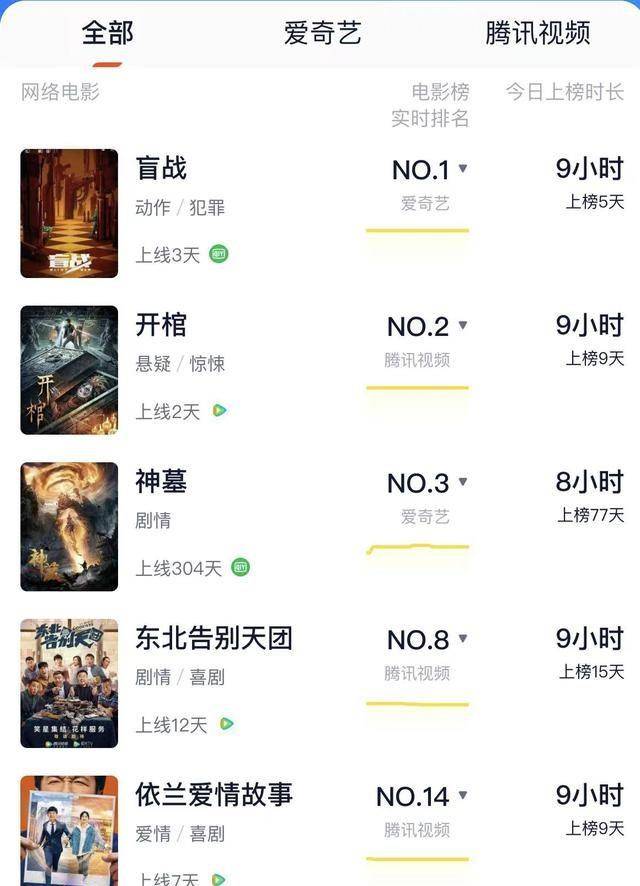
Task: Open the 东北告别天团 row
Action: [x=214, y=638]
